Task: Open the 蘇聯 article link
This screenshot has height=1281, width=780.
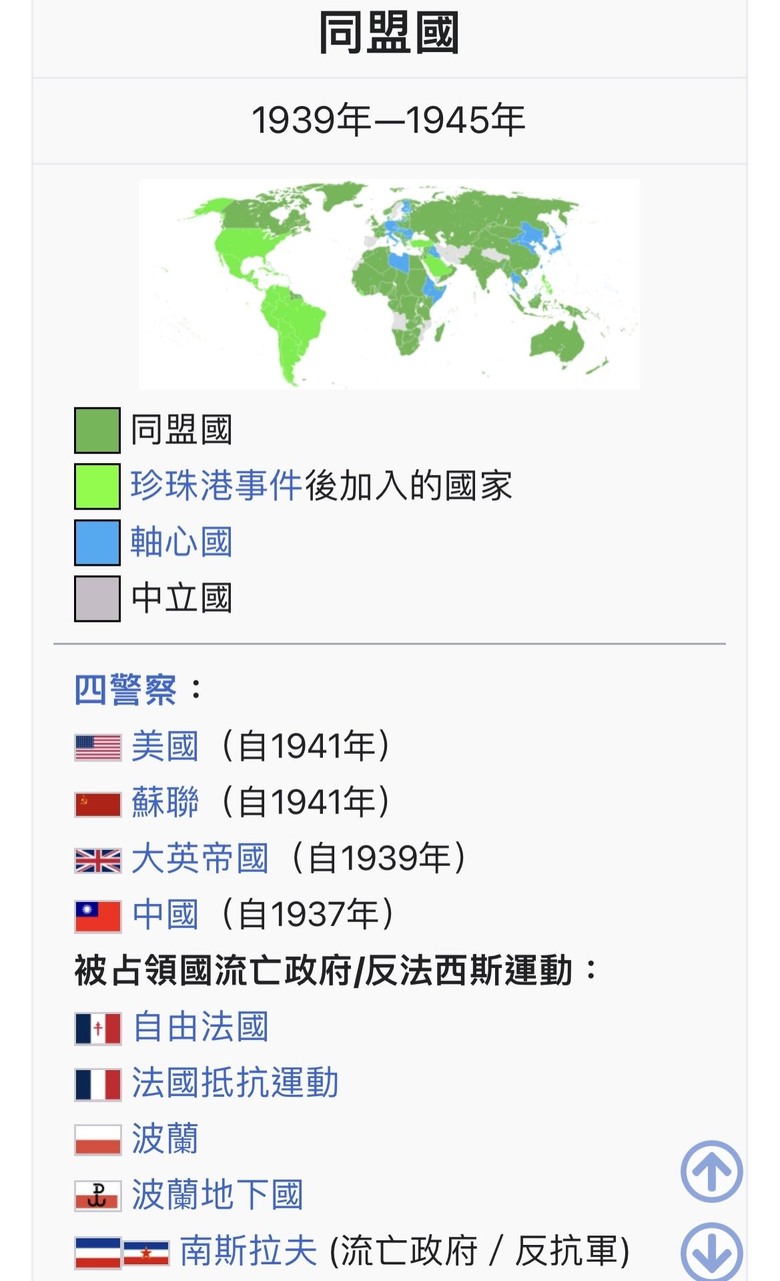Action: click(x=165, y=802)
